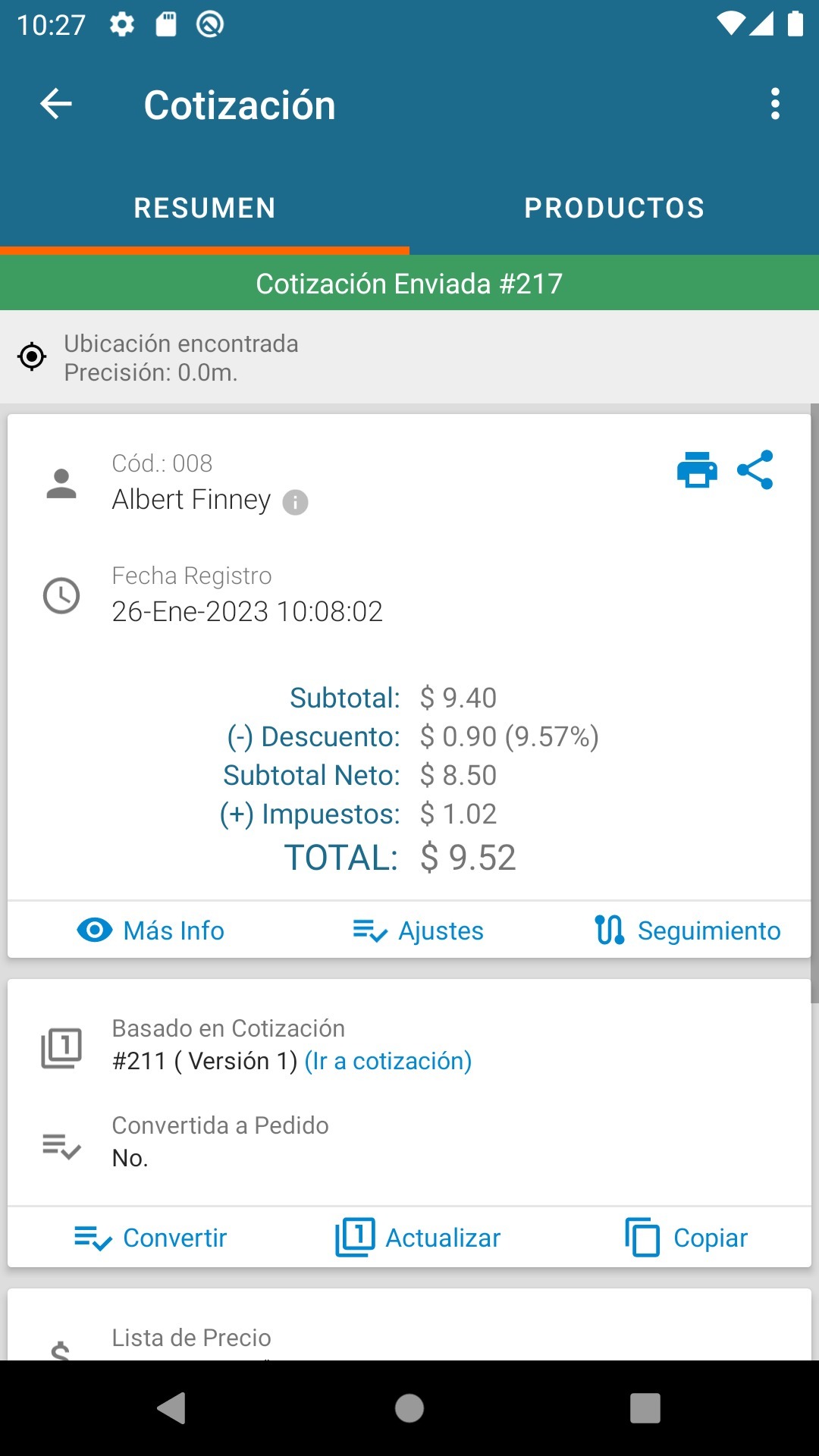Tap Convertir to make an order
Screen dimensions: 819x1456
(150, 1238)
